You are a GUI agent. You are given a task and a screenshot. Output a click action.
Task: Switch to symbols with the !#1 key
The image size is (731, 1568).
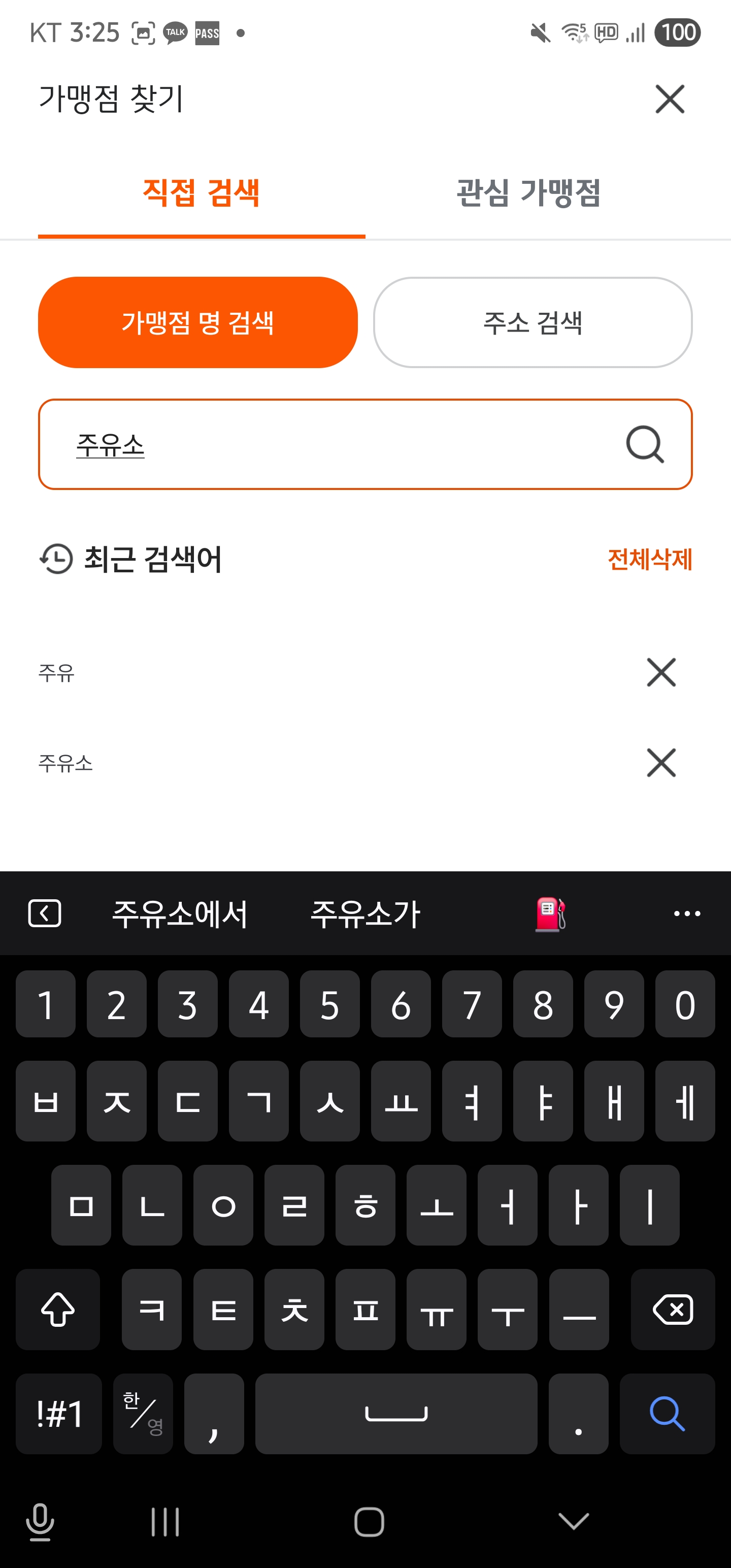pos(58,1414)
